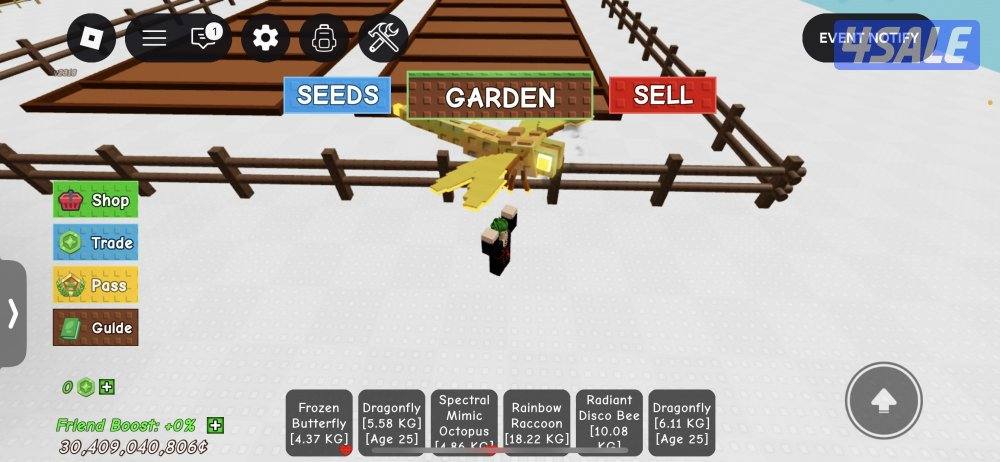Open the Shop
The image size is (1000, 462).
click(96, 200)
